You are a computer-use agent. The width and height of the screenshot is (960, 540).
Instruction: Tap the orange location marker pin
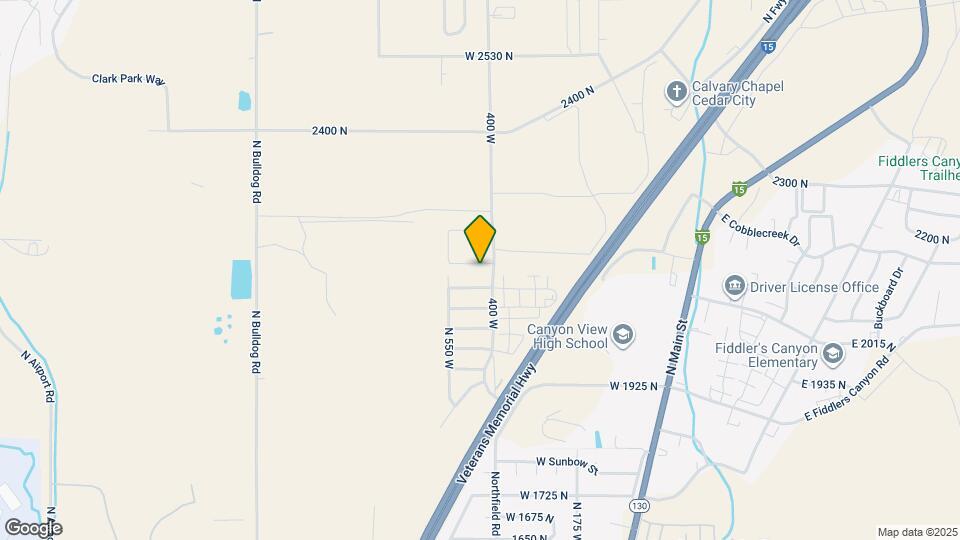(480, 238)
